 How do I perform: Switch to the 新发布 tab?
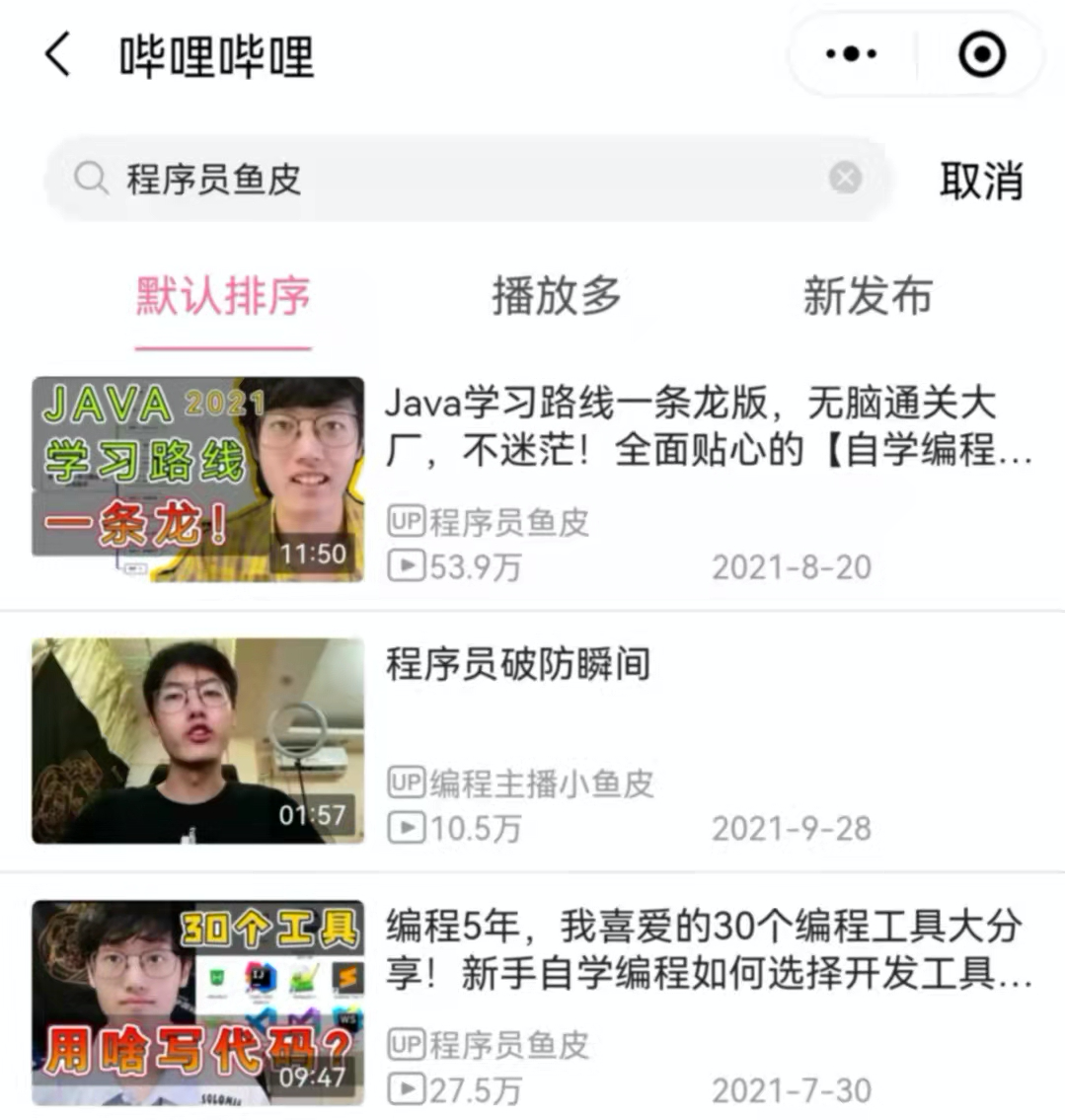(x=868, y=296)
